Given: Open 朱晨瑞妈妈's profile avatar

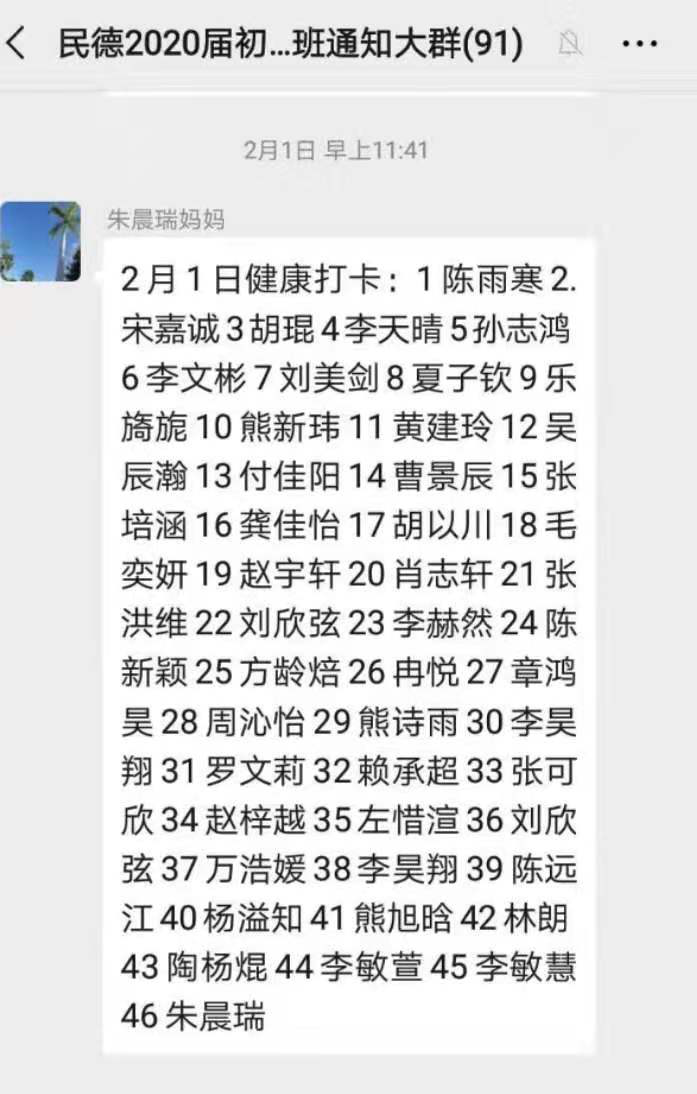Looking at the screenshot, I should pos(40,241).
